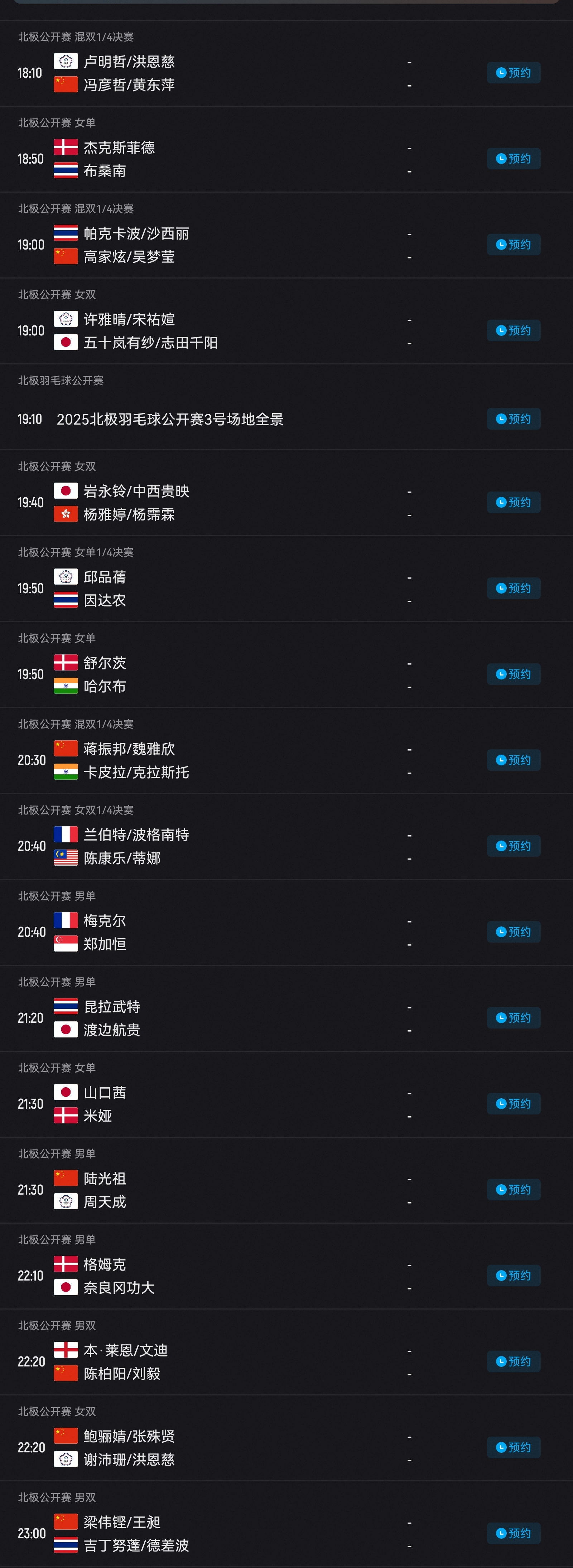Screen dimensions: 573x1568
Task: Tap 预约 for 卢明哲/洪恩慈 vs 冯彦哲/黄东萍
Action: click(513, 73)
